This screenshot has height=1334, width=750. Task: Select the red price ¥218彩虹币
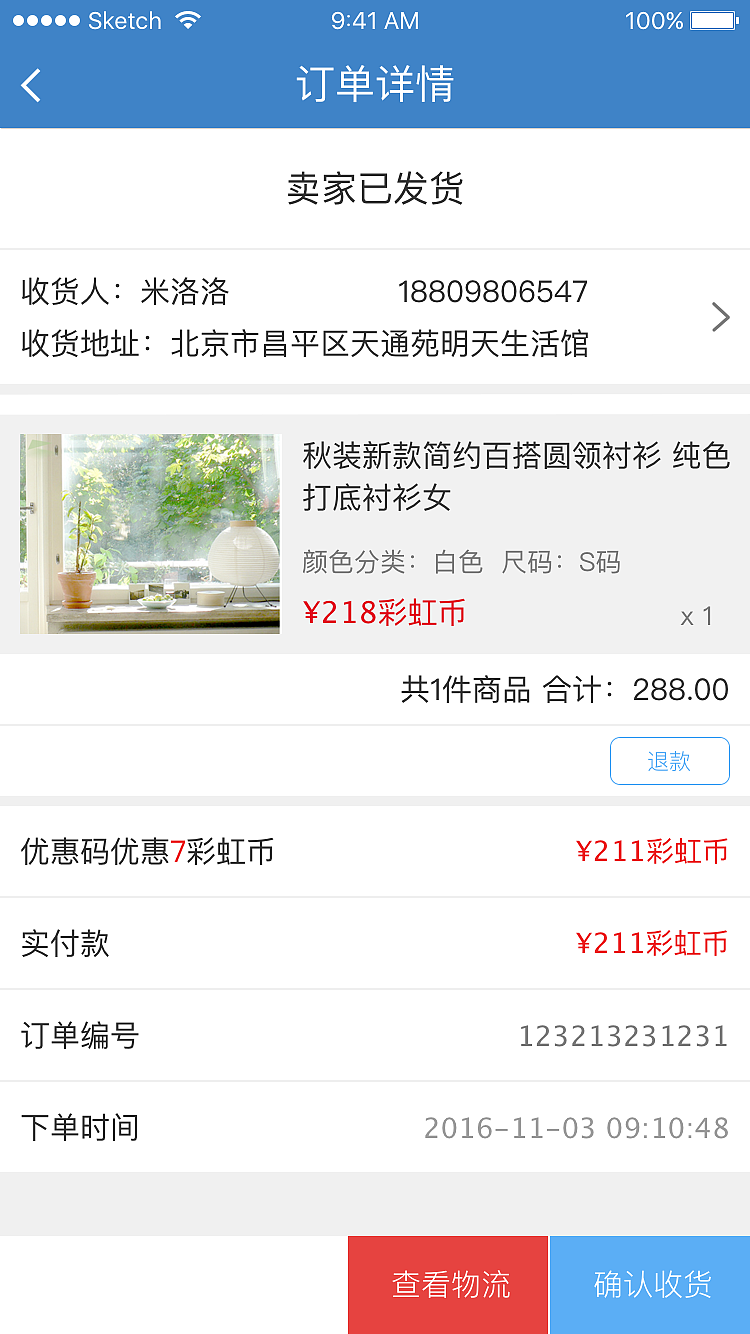point(385,611)
